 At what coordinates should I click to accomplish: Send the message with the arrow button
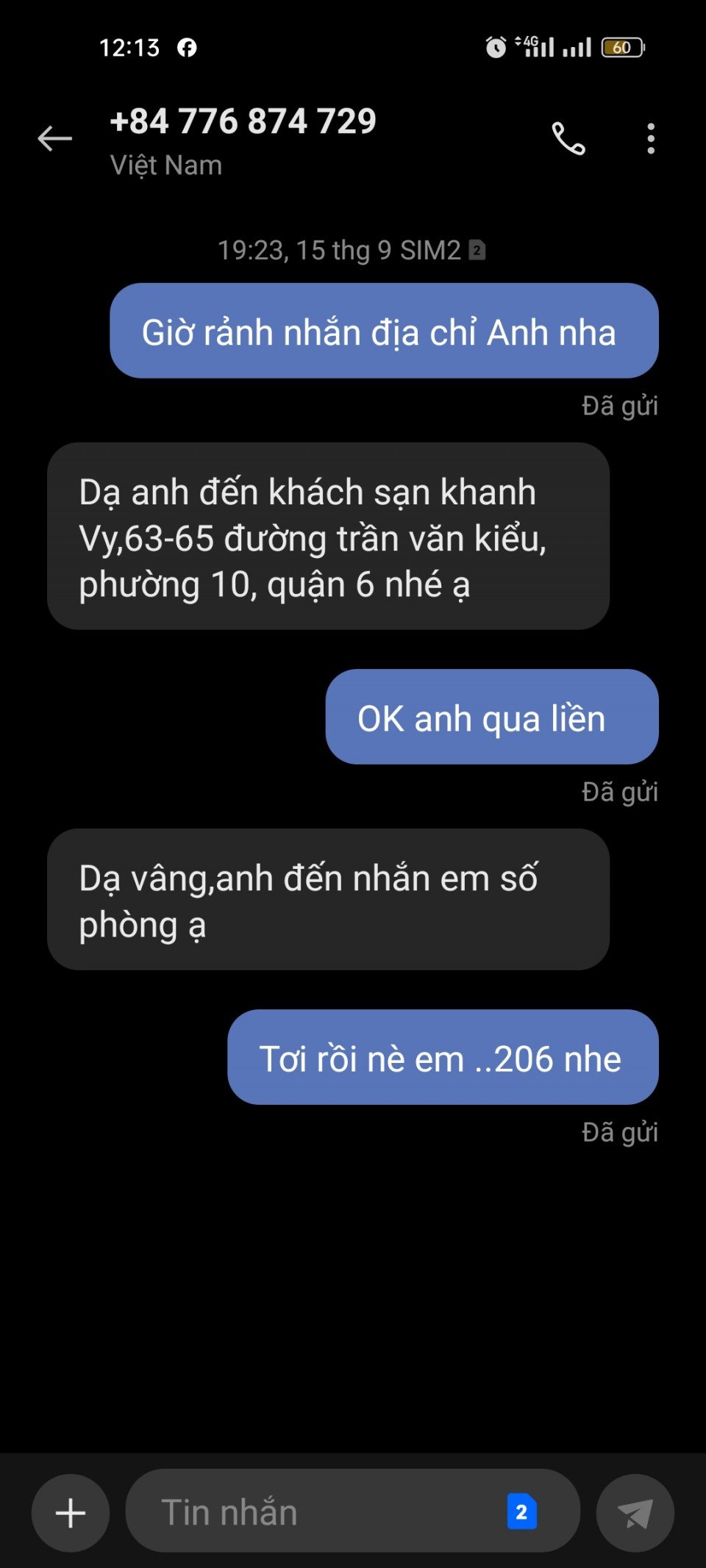pyautogui.click(x=635, y=1513)
